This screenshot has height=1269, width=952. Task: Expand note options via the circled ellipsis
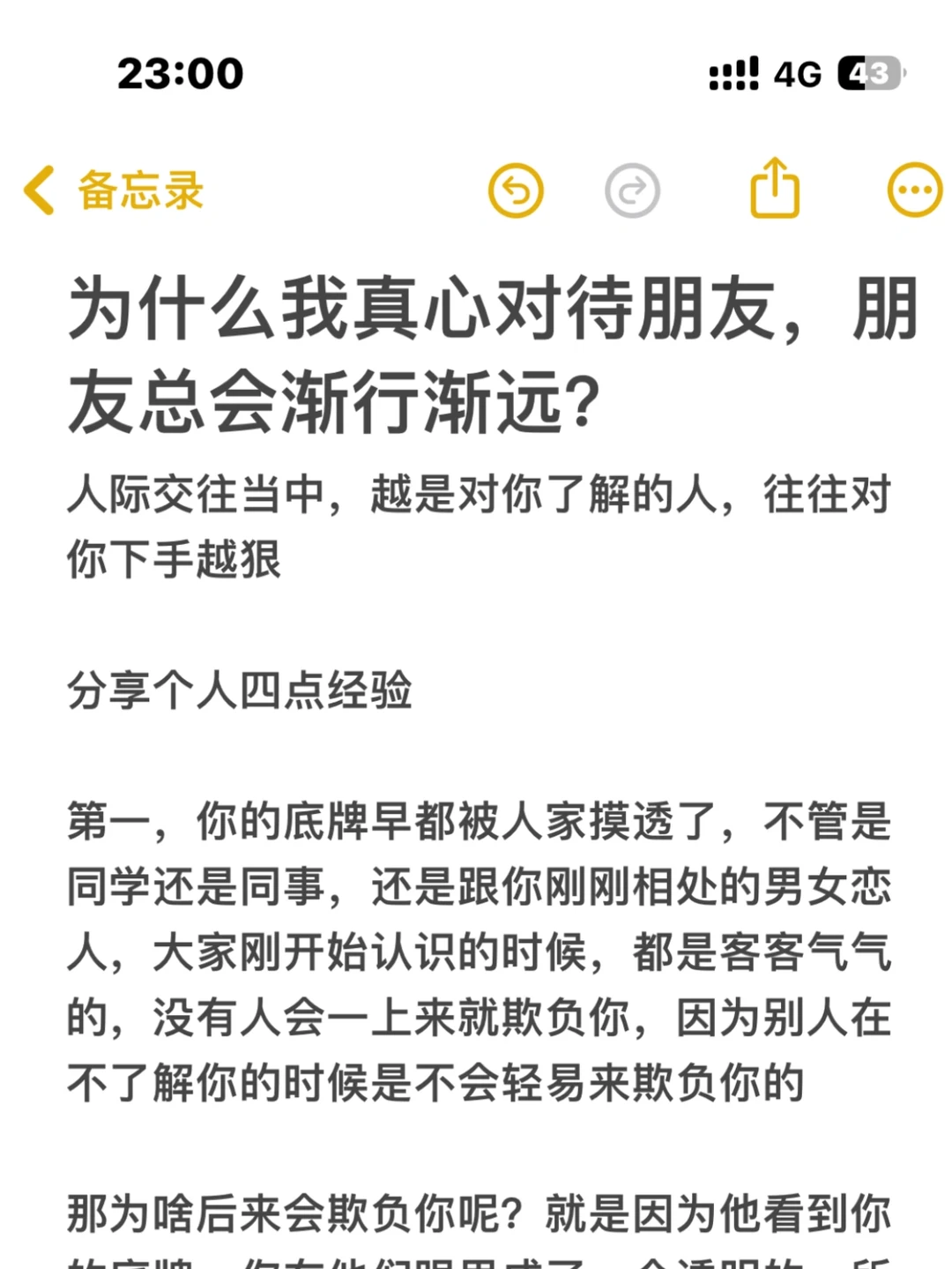click(x=914, y=189)
